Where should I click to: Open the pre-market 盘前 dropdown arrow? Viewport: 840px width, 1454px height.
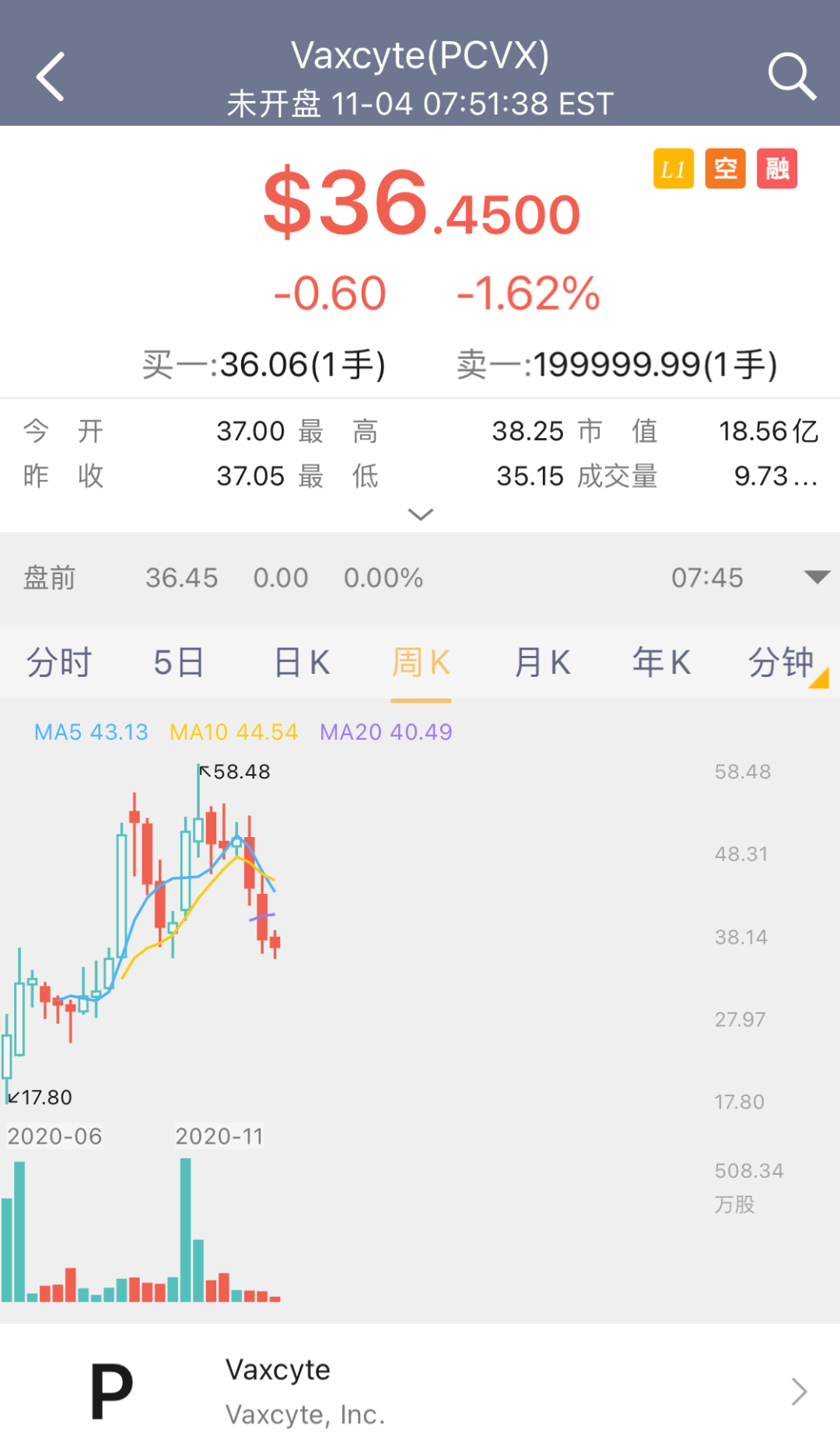(x=817, y=577)
